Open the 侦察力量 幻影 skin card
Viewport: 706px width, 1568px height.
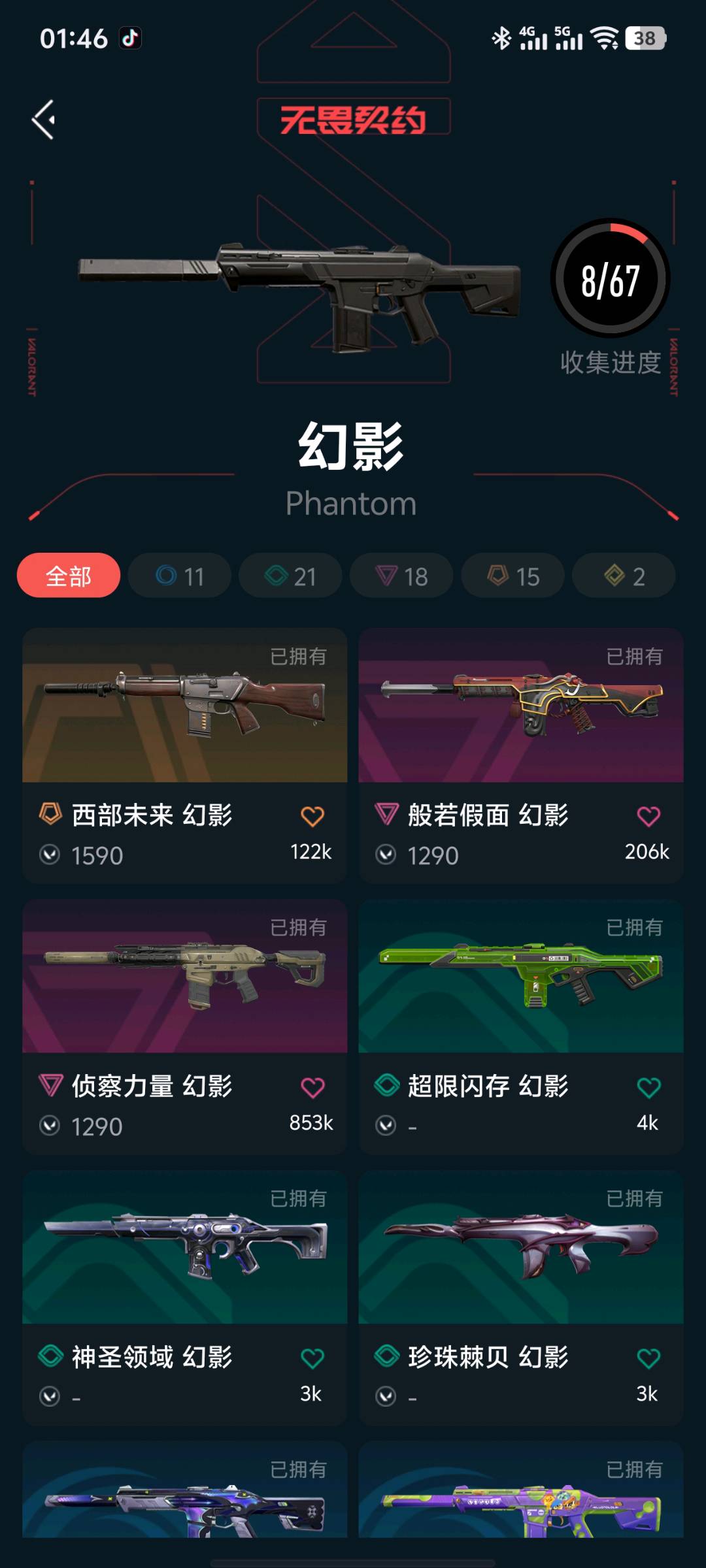point(184,977)
